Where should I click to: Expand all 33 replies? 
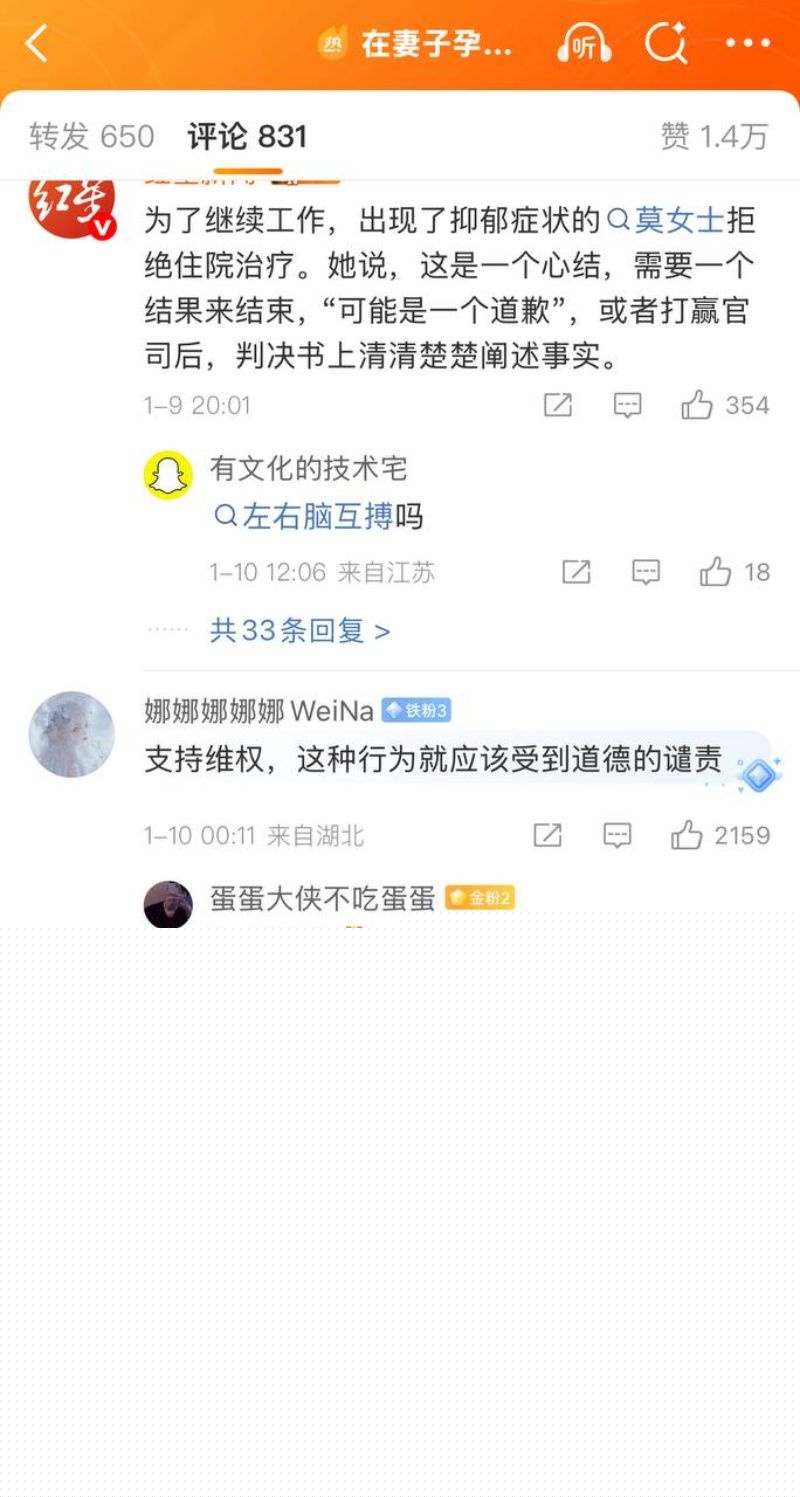tap(295, 630)
